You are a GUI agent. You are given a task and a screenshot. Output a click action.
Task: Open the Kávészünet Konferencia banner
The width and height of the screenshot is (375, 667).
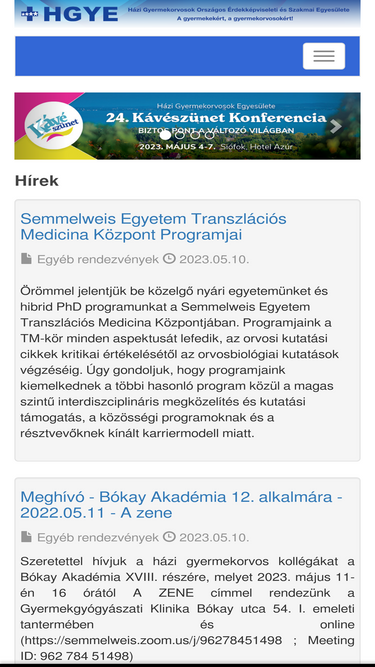point(187,126)
